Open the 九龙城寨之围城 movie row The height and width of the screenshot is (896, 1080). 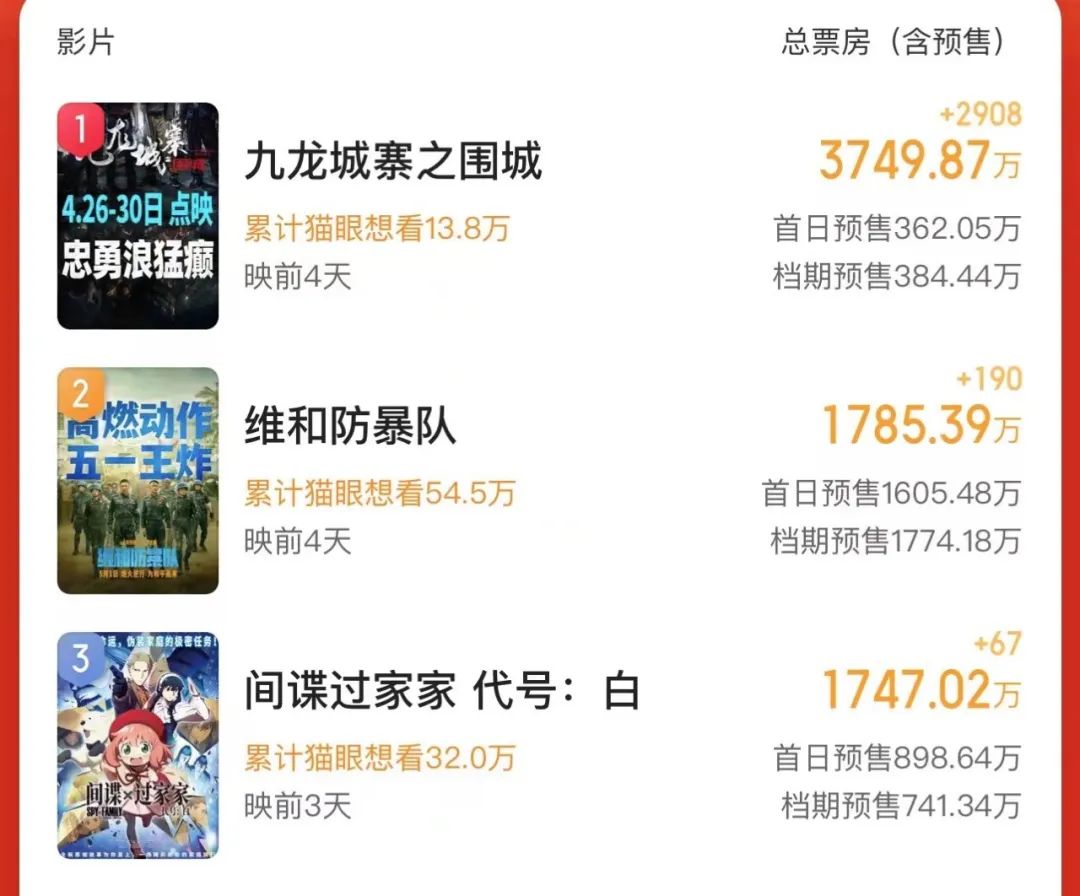pyautogui.click(x=394, y=163)
